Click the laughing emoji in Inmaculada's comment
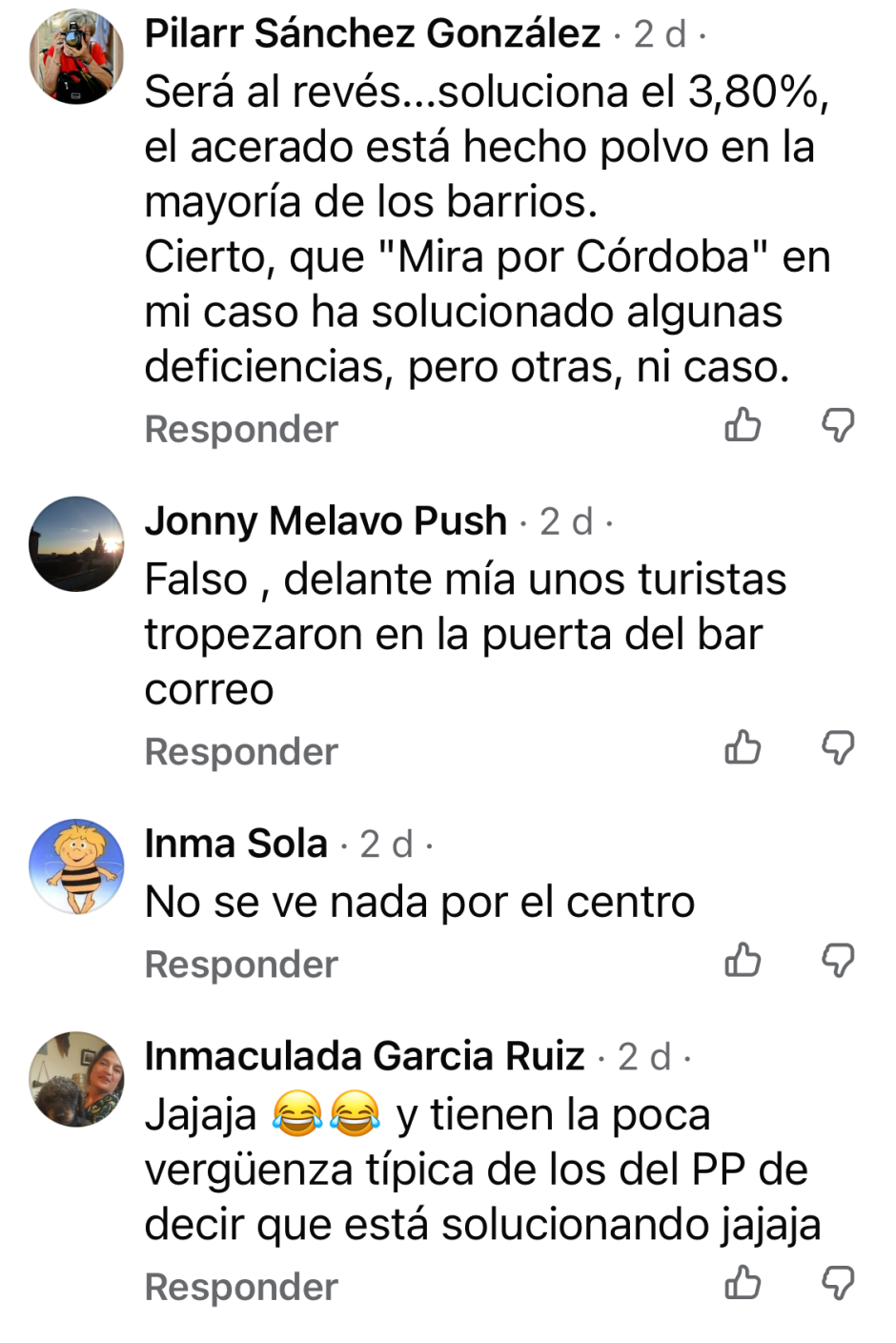The width and height of the screenshot is (896, 1343). point(296,1112)
